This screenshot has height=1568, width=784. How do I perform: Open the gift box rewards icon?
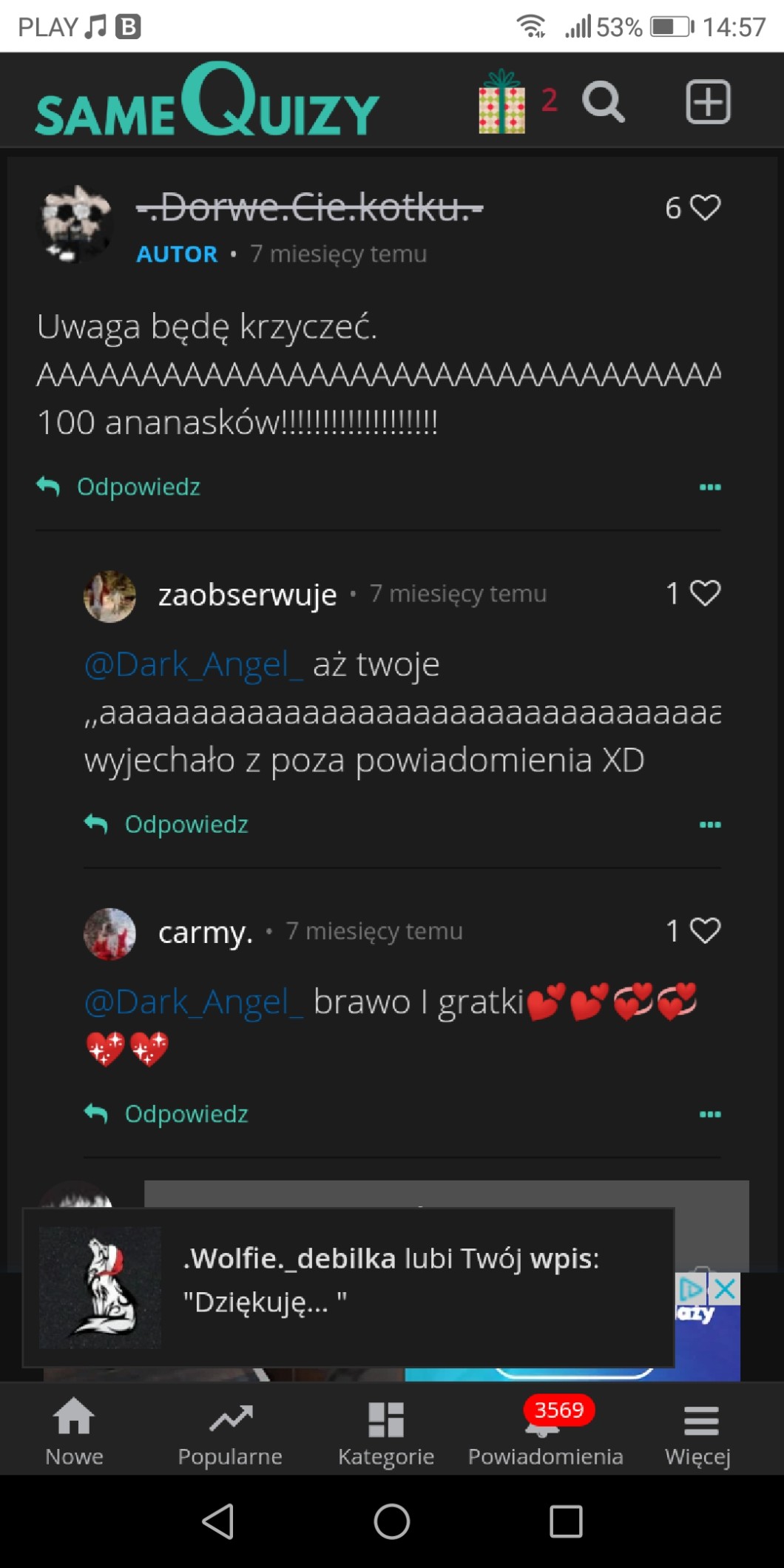click(502, 102)
